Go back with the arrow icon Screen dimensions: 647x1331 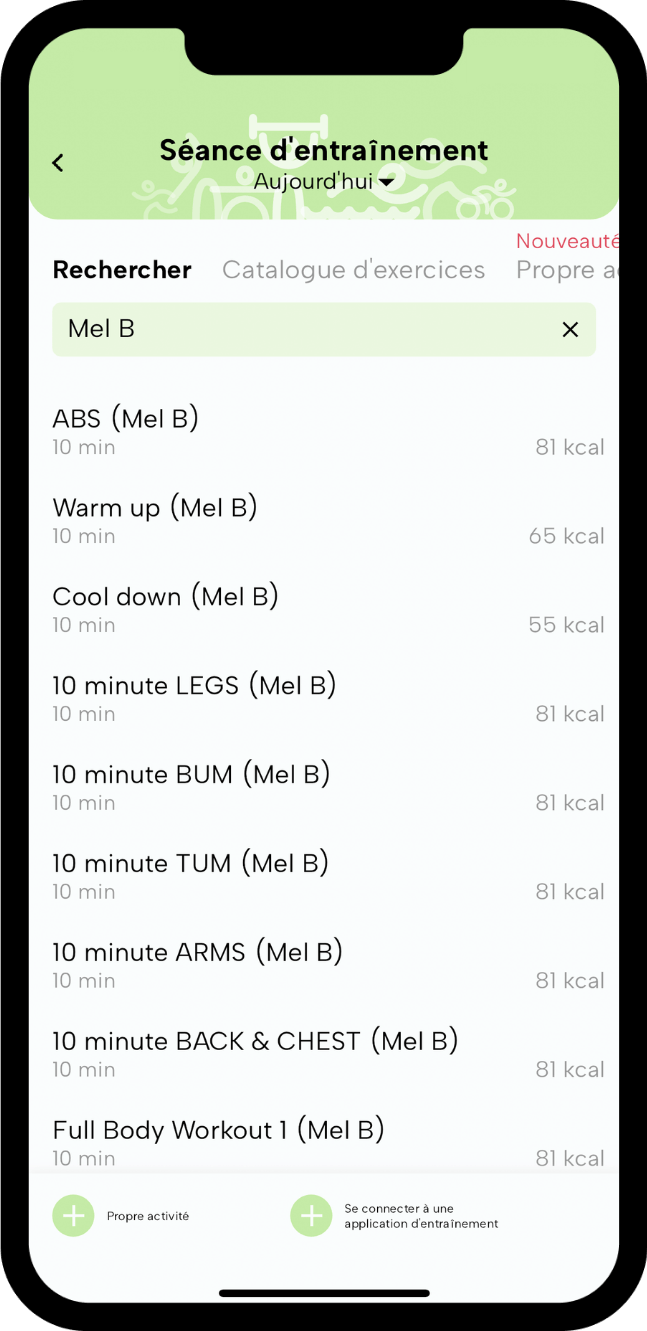(x=58, y=163)
